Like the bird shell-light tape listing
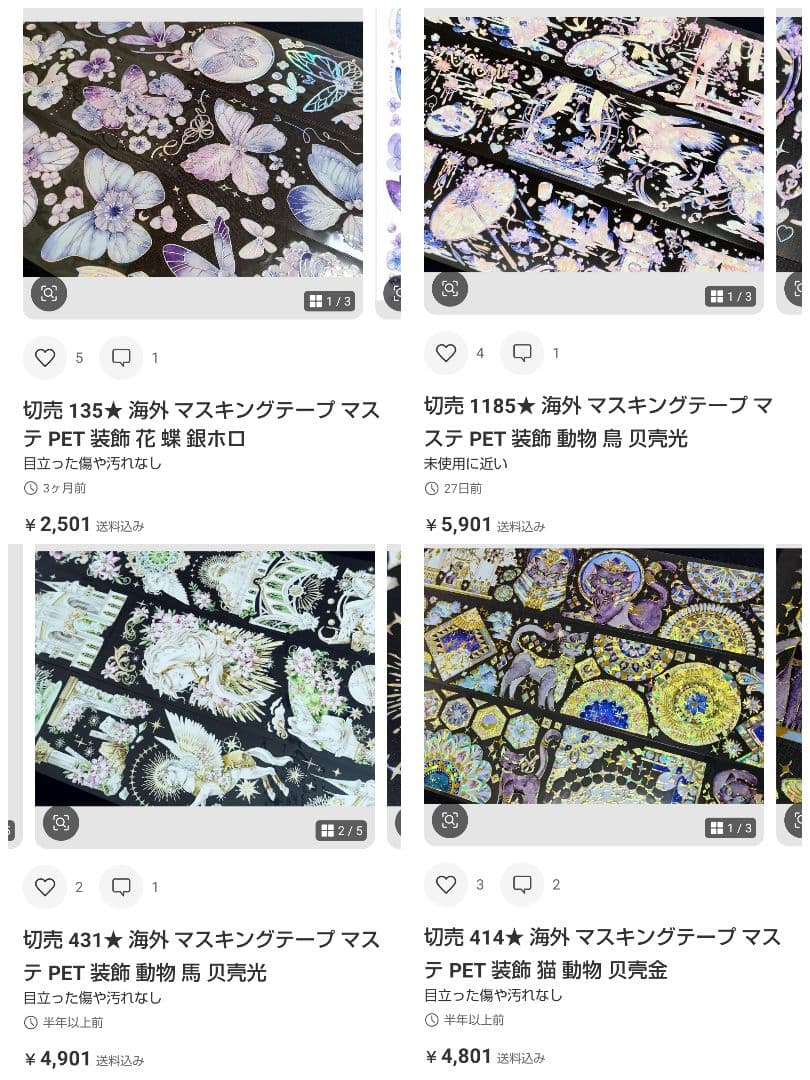Image resolution: width=810 pixels, height=1080 pixels. 446,353
